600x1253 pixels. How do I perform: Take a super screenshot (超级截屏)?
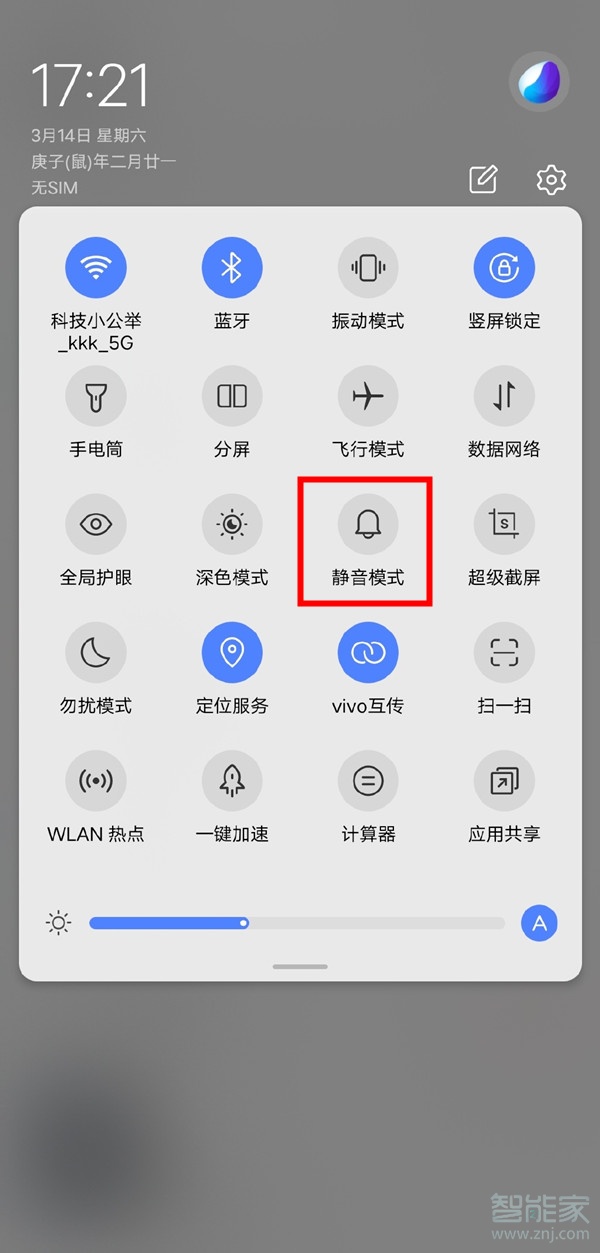coord(504,523)
